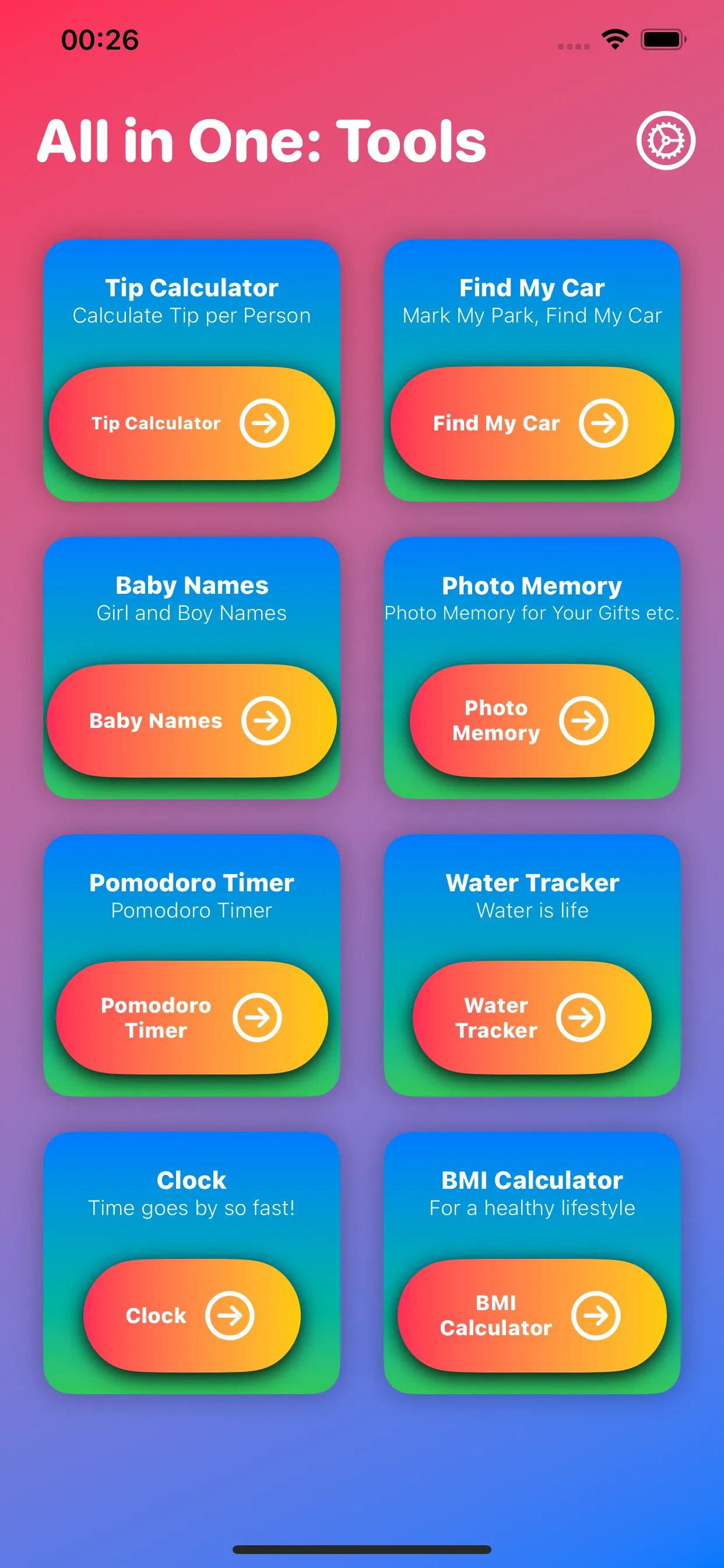Tap the Wi-Fi icon in status bar
The height and width of the screenshot is (1568, 724).
[614, 38]
